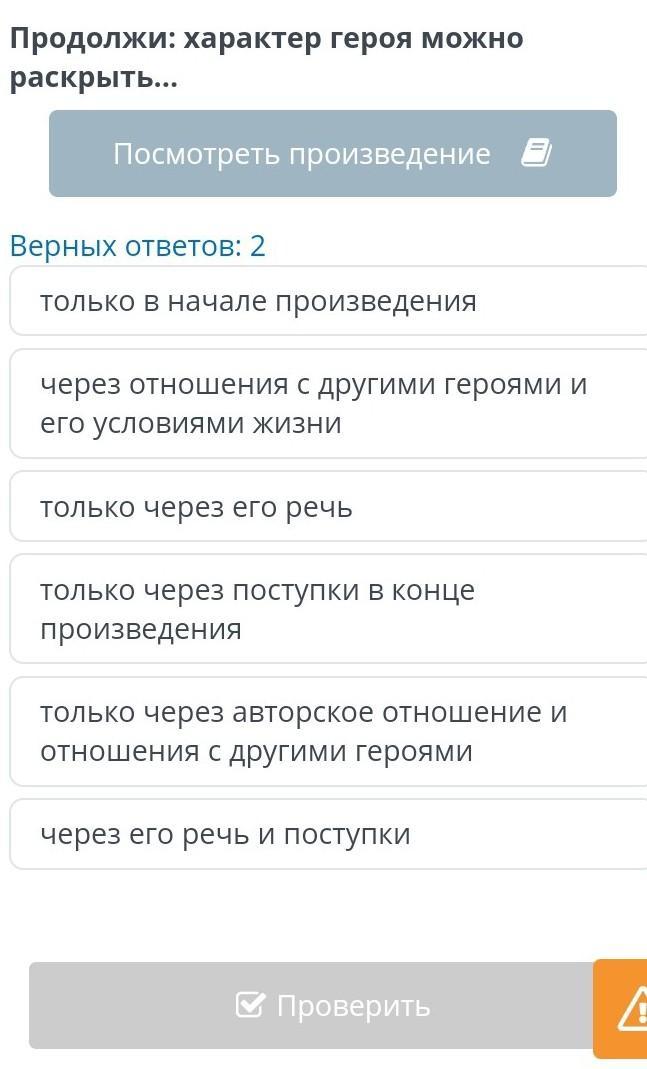
Task: Select answer 'только в начале произведения'
Action: [x=329, y=301]
